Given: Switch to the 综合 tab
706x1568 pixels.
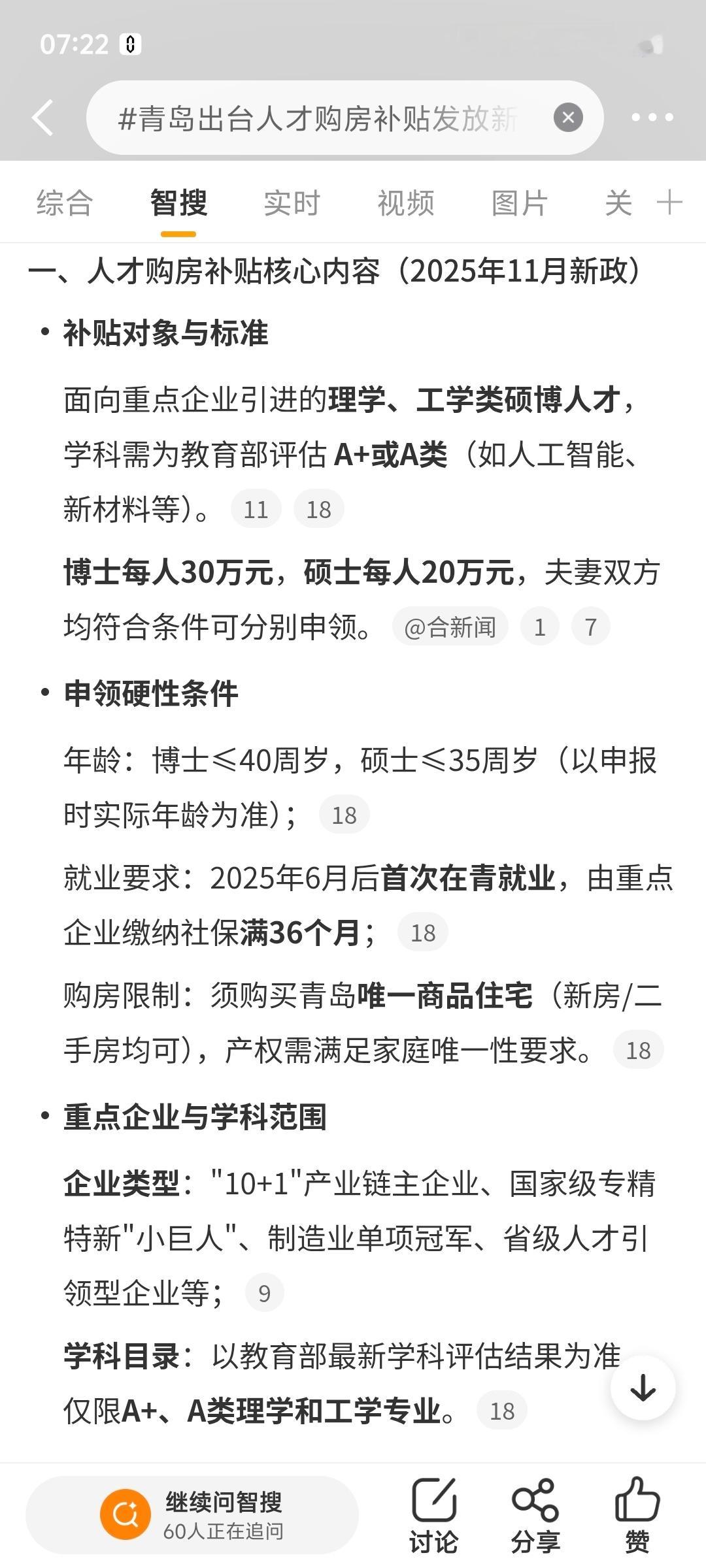Looking at the screenshot, I should 64,203.
